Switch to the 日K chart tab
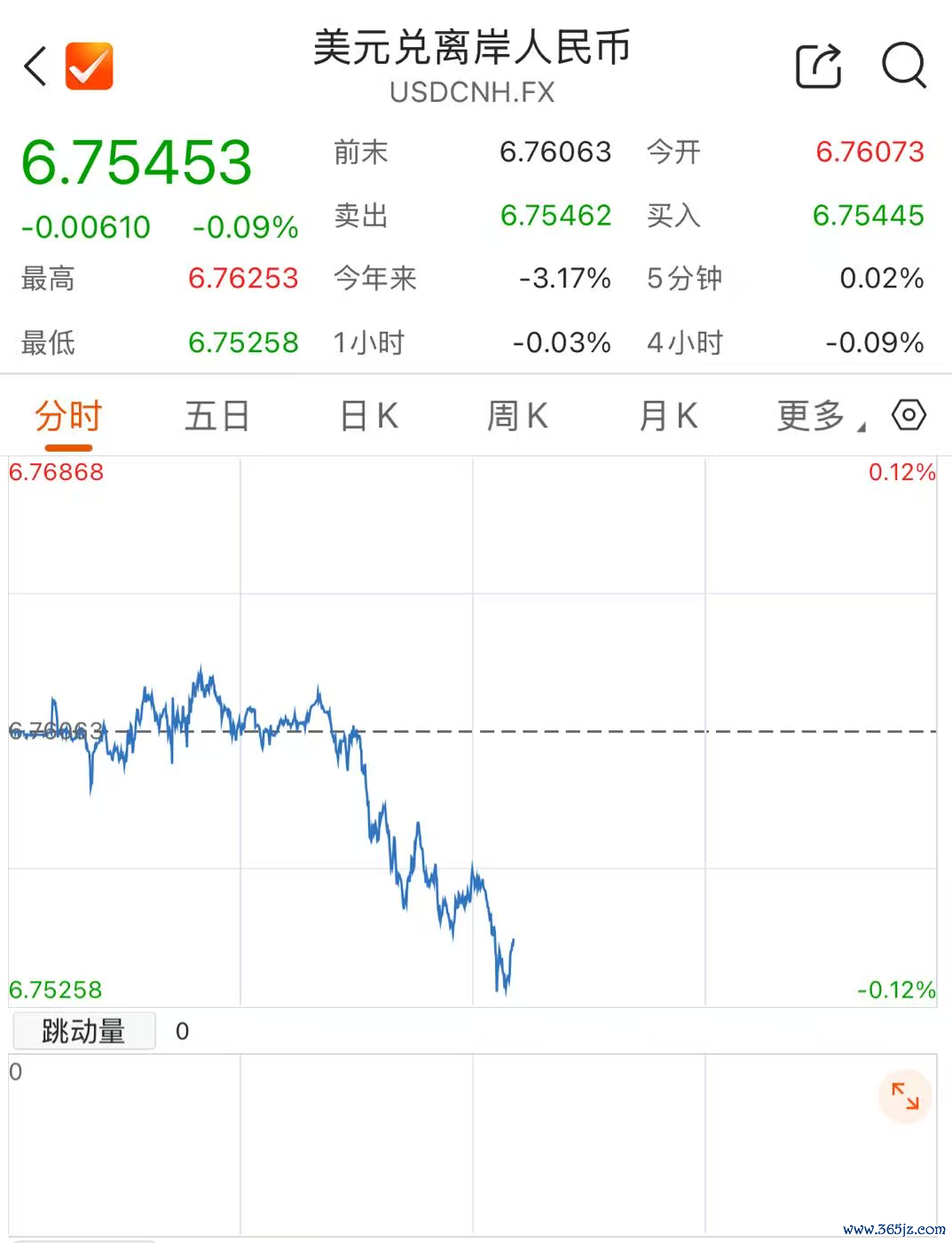Screen dimensions: 952x1243 coord(369,416)
